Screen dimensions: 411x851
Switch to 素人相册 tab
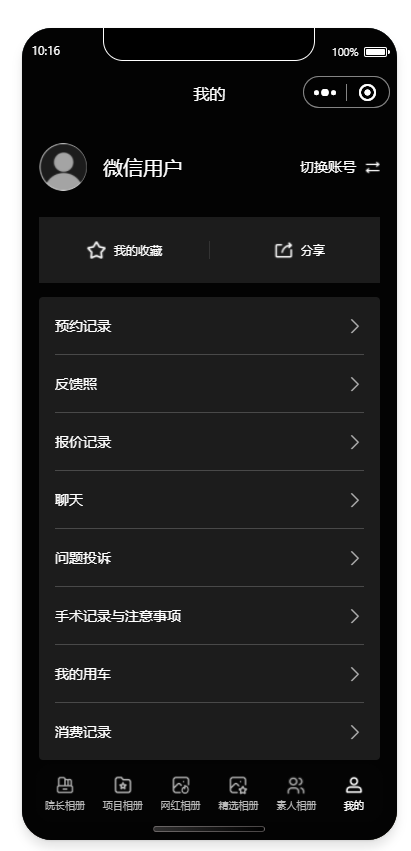pyautogui.click(x=296, y=793)
